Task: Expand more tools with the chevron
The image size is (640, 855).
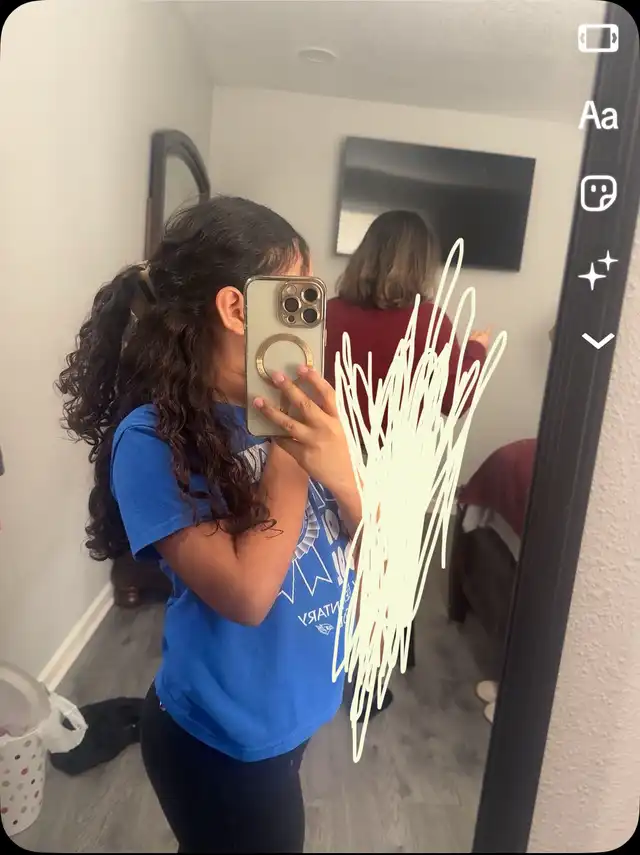Action: click(598, 341)
